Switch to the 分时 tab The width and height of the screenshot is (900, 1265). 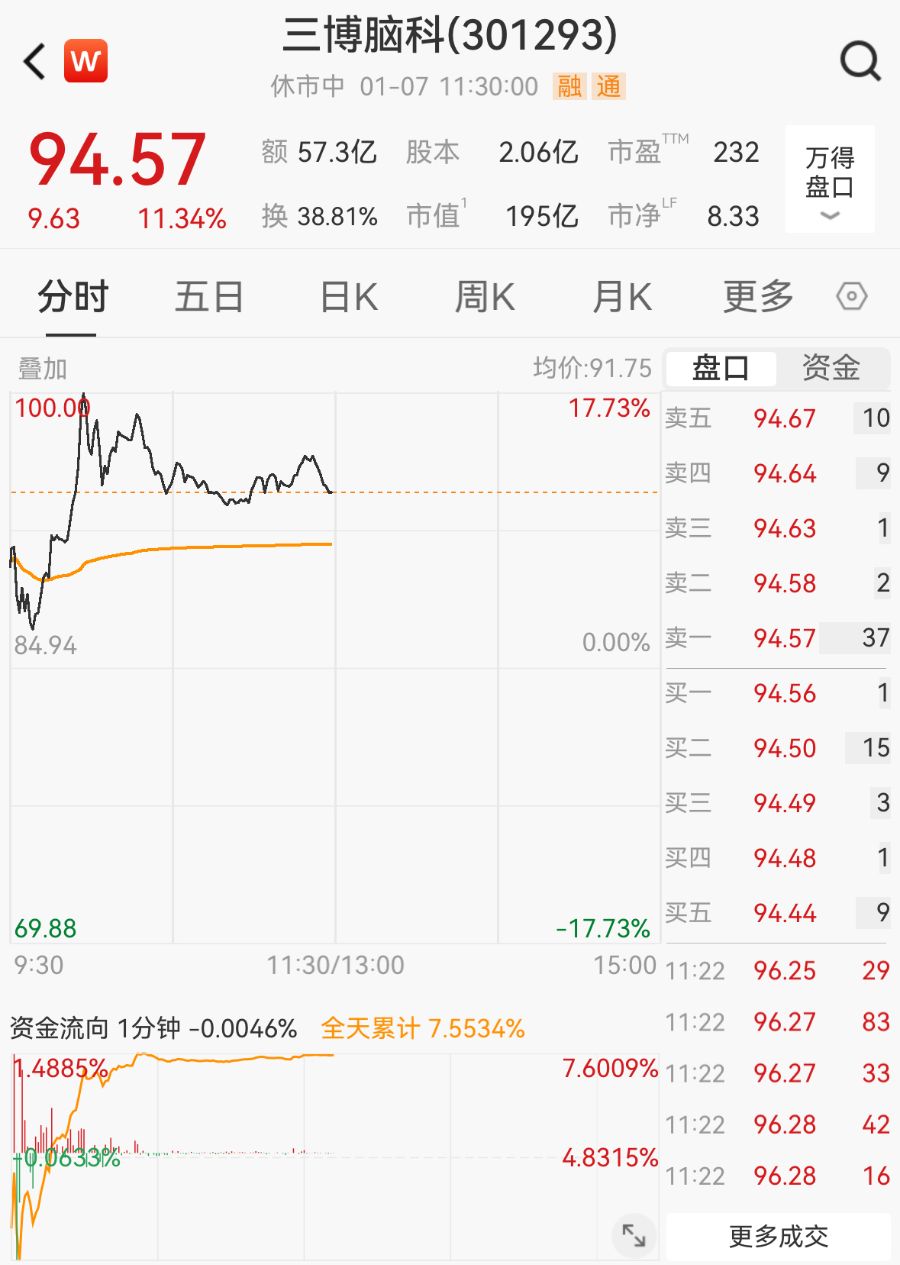[x=73, y=297]
